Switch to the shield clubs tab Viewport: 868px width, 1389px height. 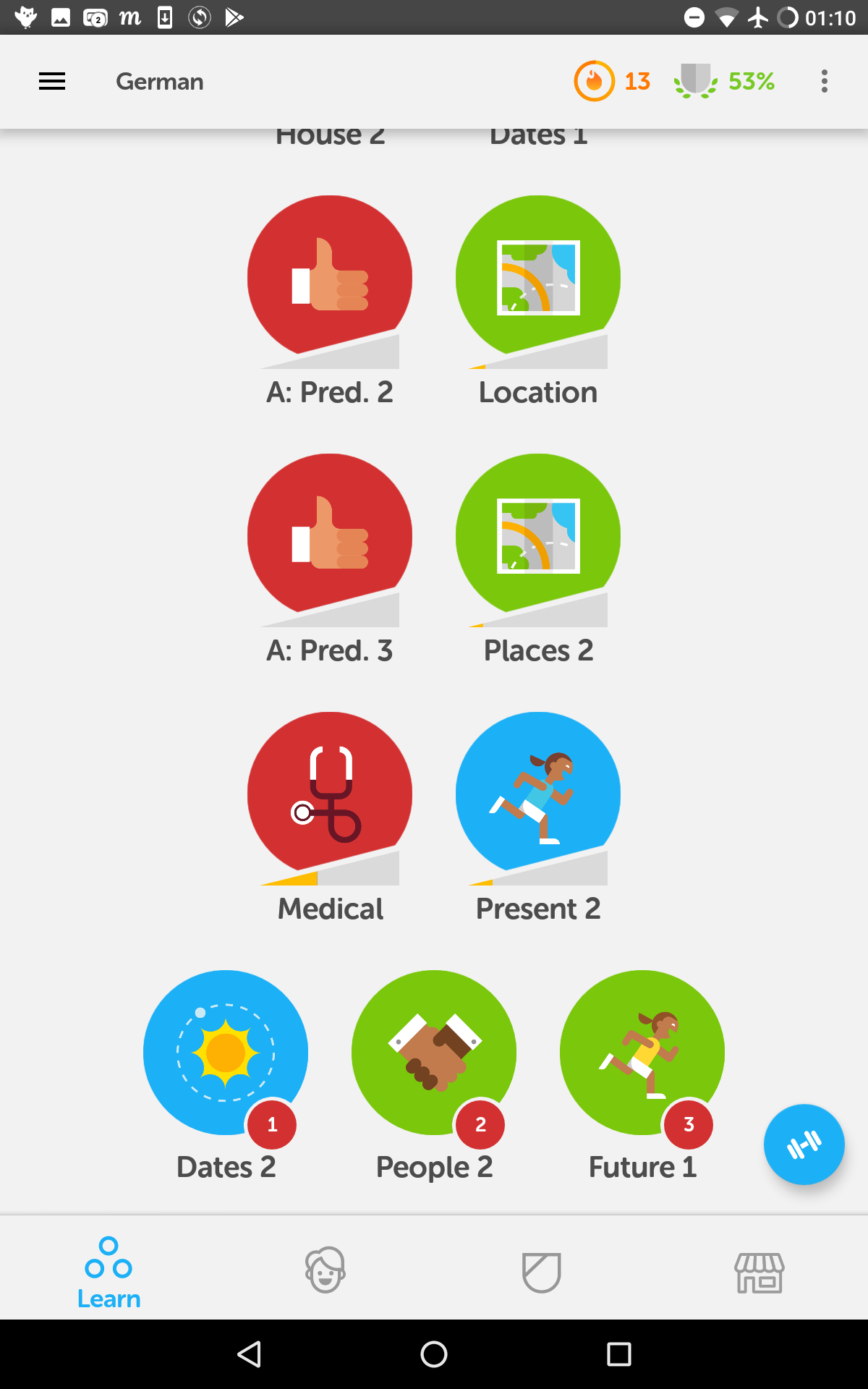coord(542,1273)
